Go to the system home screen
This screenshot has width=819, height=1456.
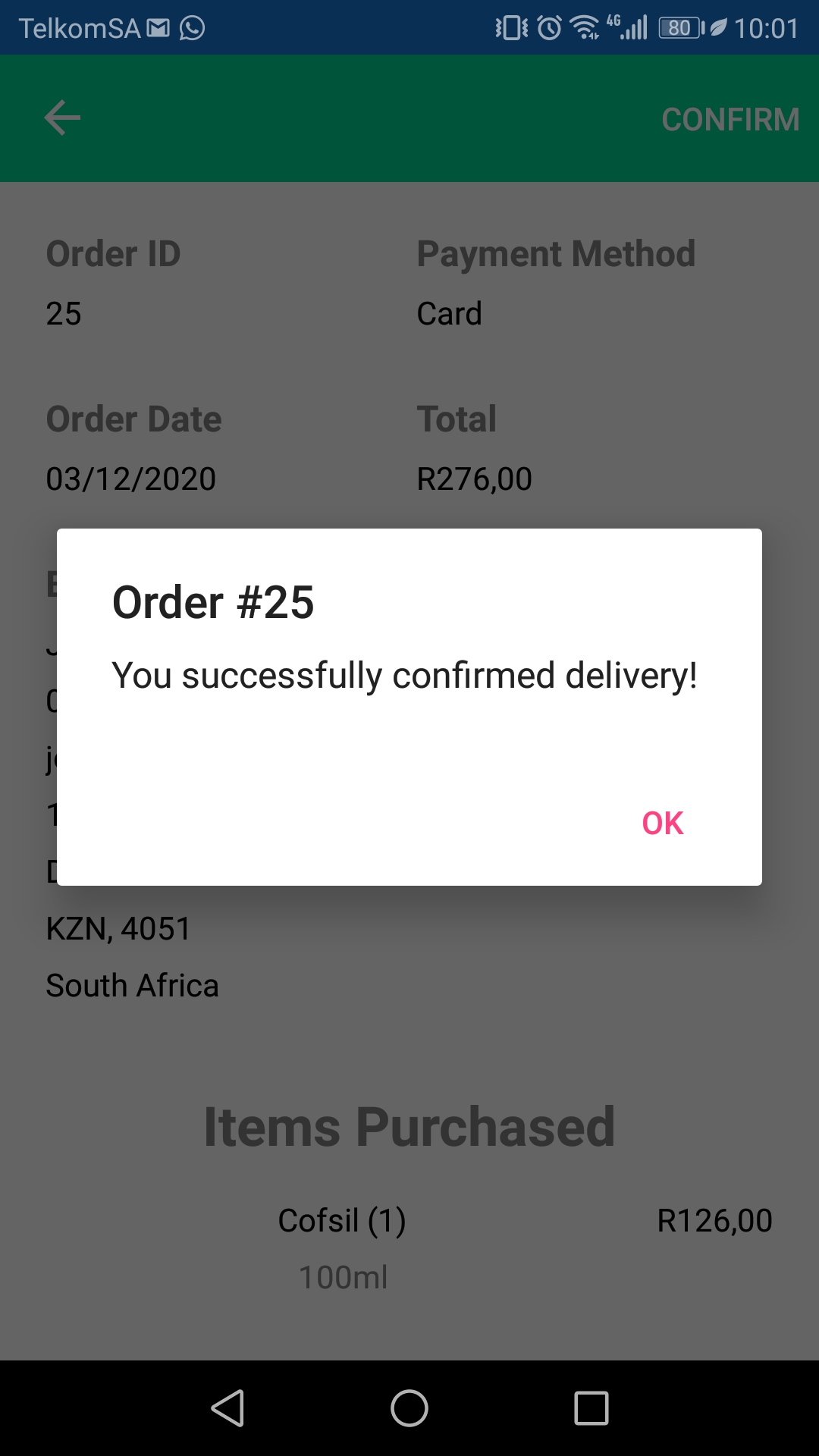(x=409, y=1408)
